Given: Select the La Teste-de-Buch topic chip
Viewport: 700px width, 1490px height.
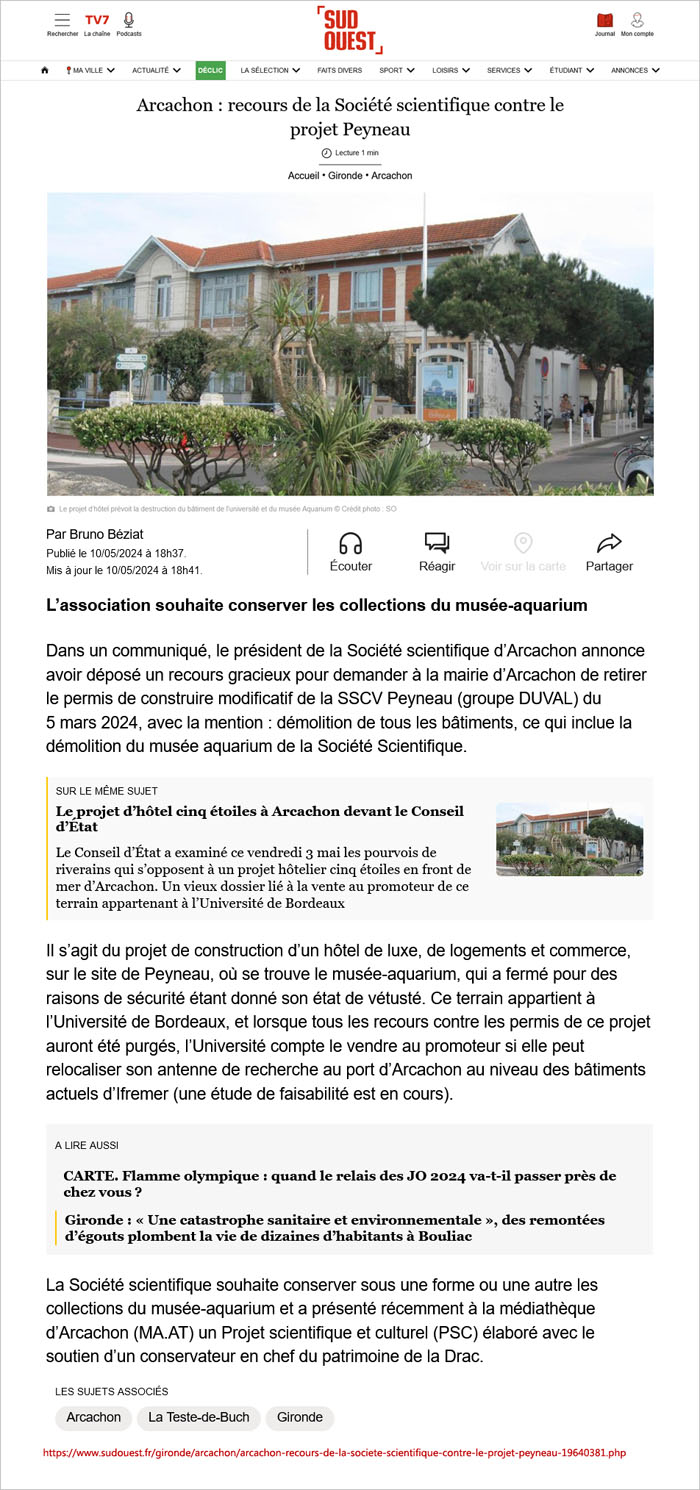Looking at the screenshot, I should (198, 1417).
